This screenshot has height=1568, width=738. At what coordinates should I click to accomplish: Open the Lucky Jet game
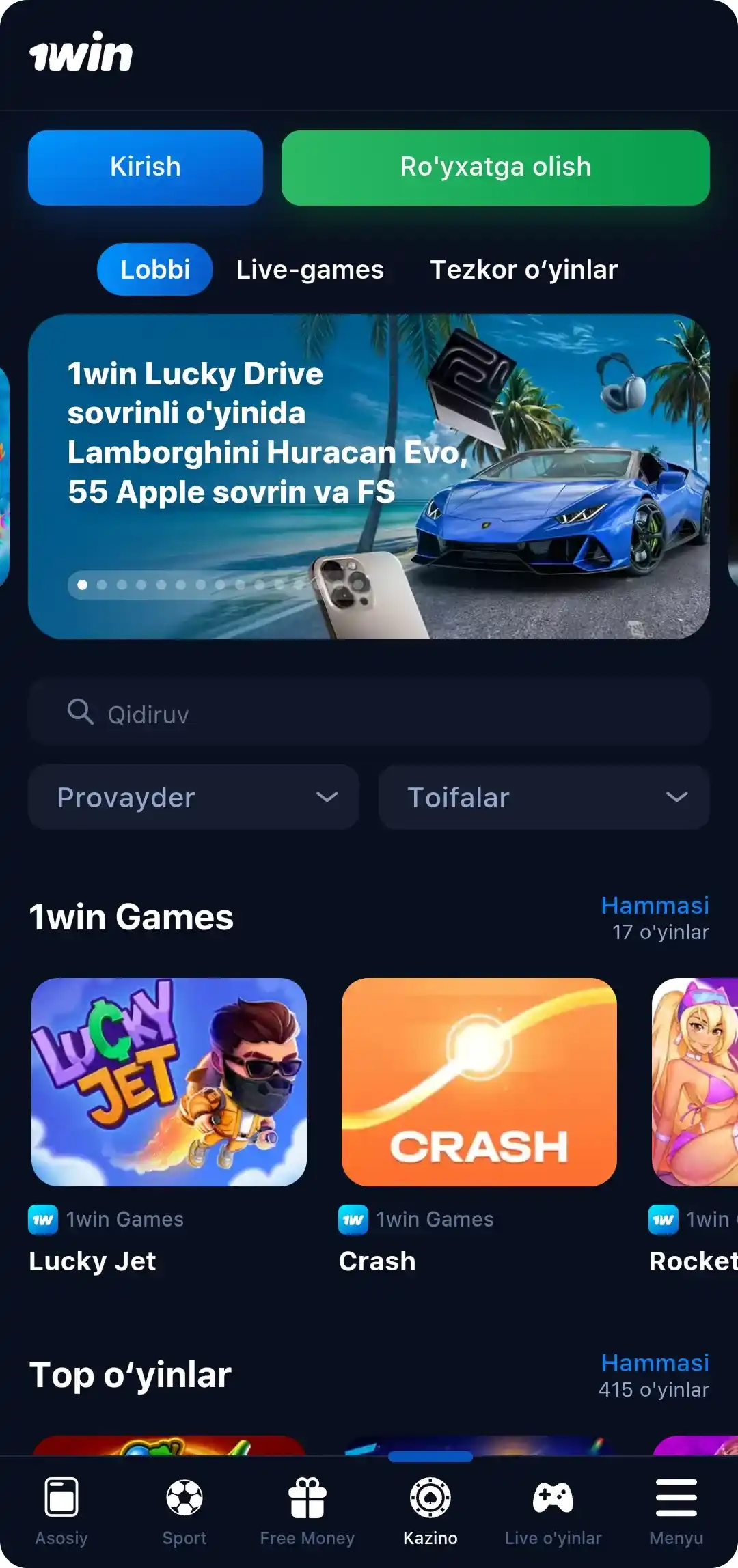169,1082
